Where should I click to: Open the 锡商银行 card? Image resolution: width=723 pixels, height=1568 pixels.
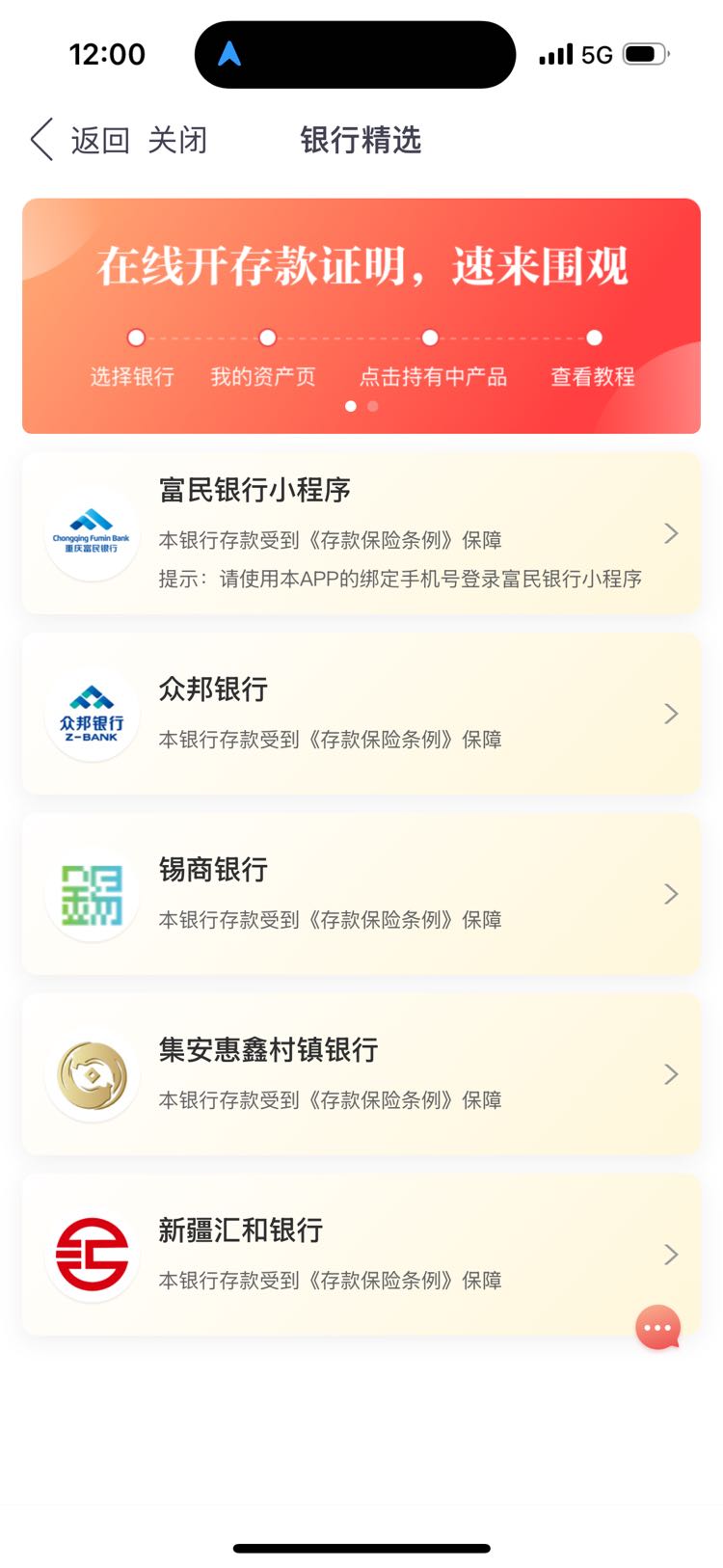click(361, 894)
